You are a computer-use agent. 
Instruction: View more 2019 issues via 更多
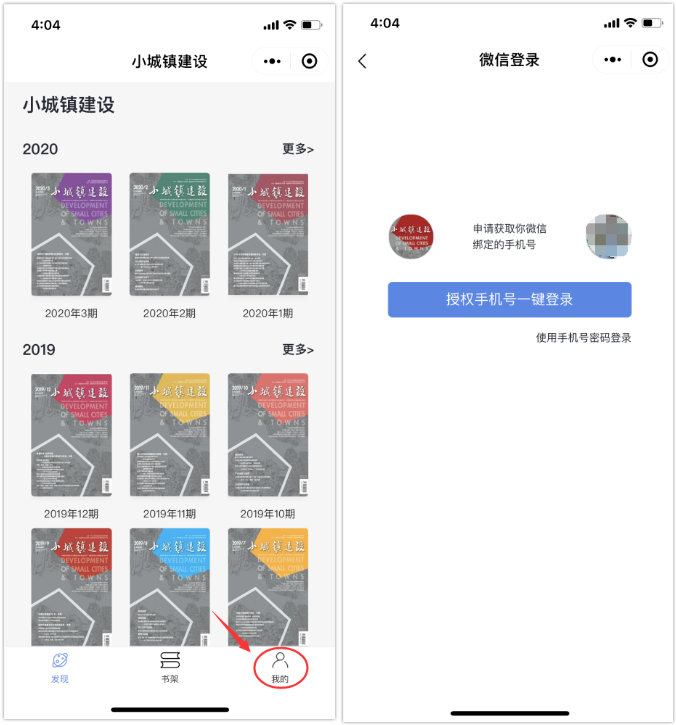297,350
